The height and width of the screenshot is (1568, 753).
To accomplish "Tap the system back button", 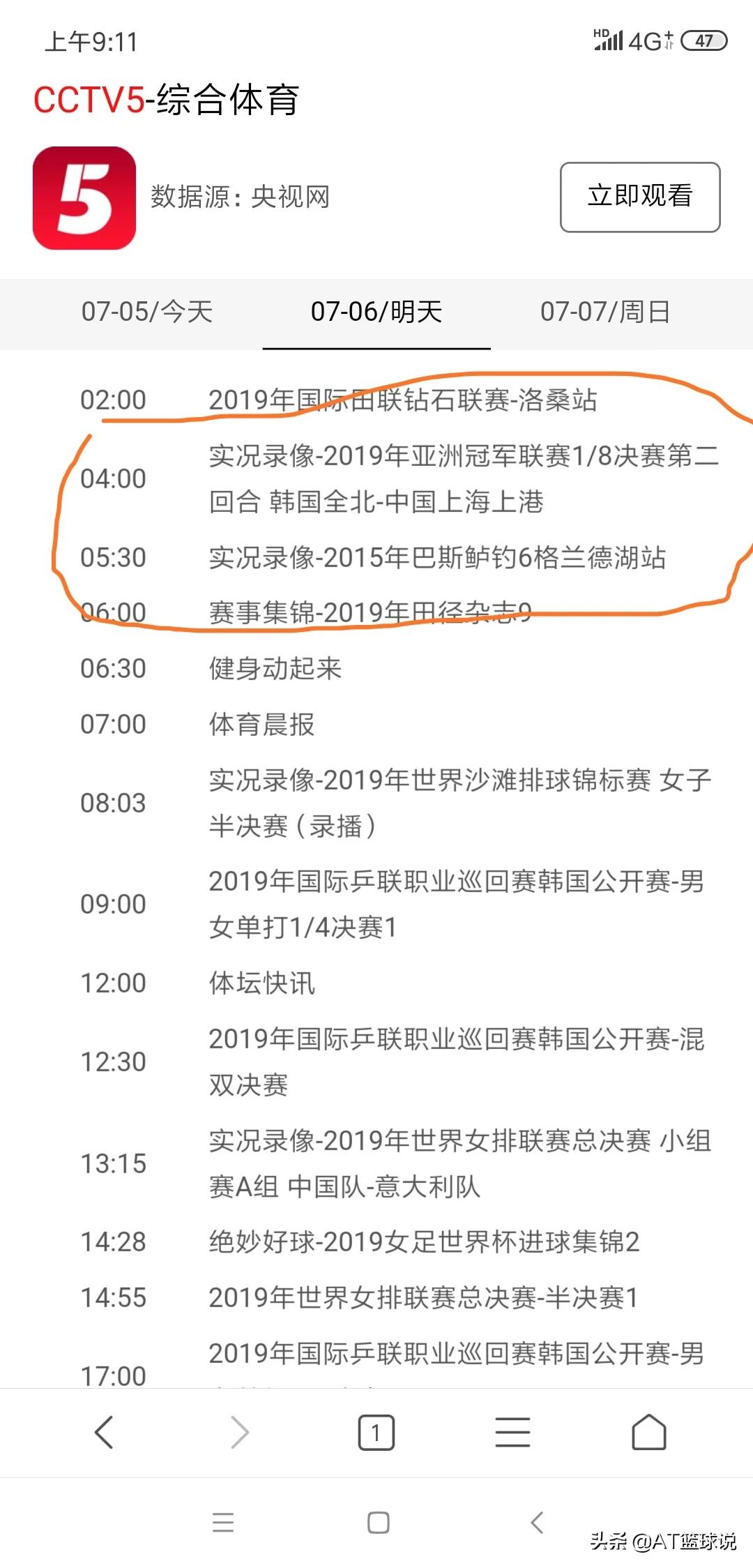I will (537, 1522).
